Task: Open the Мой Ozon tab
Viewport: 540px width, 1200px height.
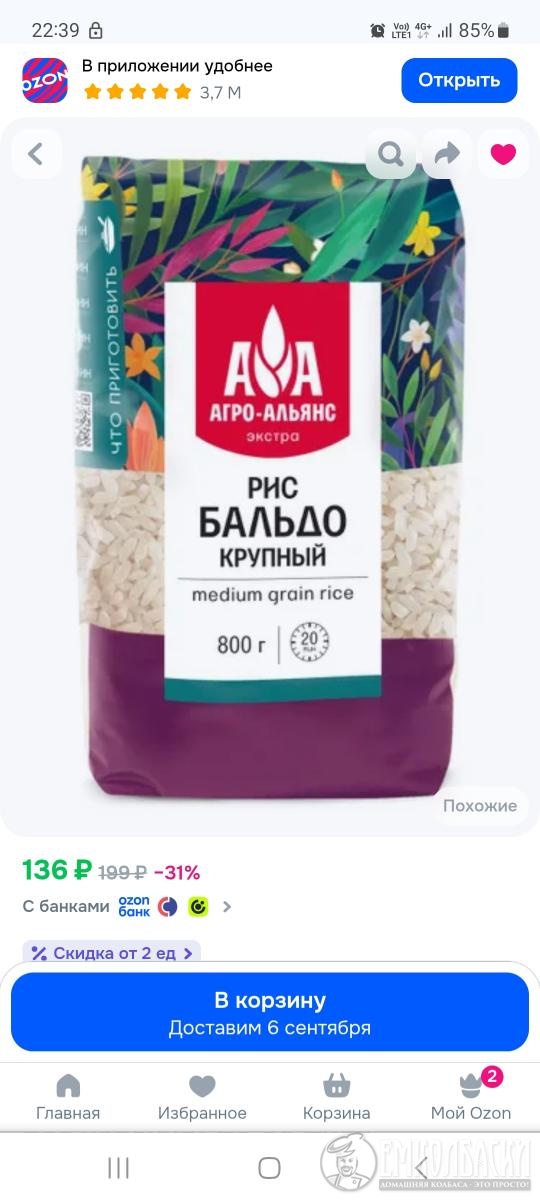Action: [x=471, y=1097]
